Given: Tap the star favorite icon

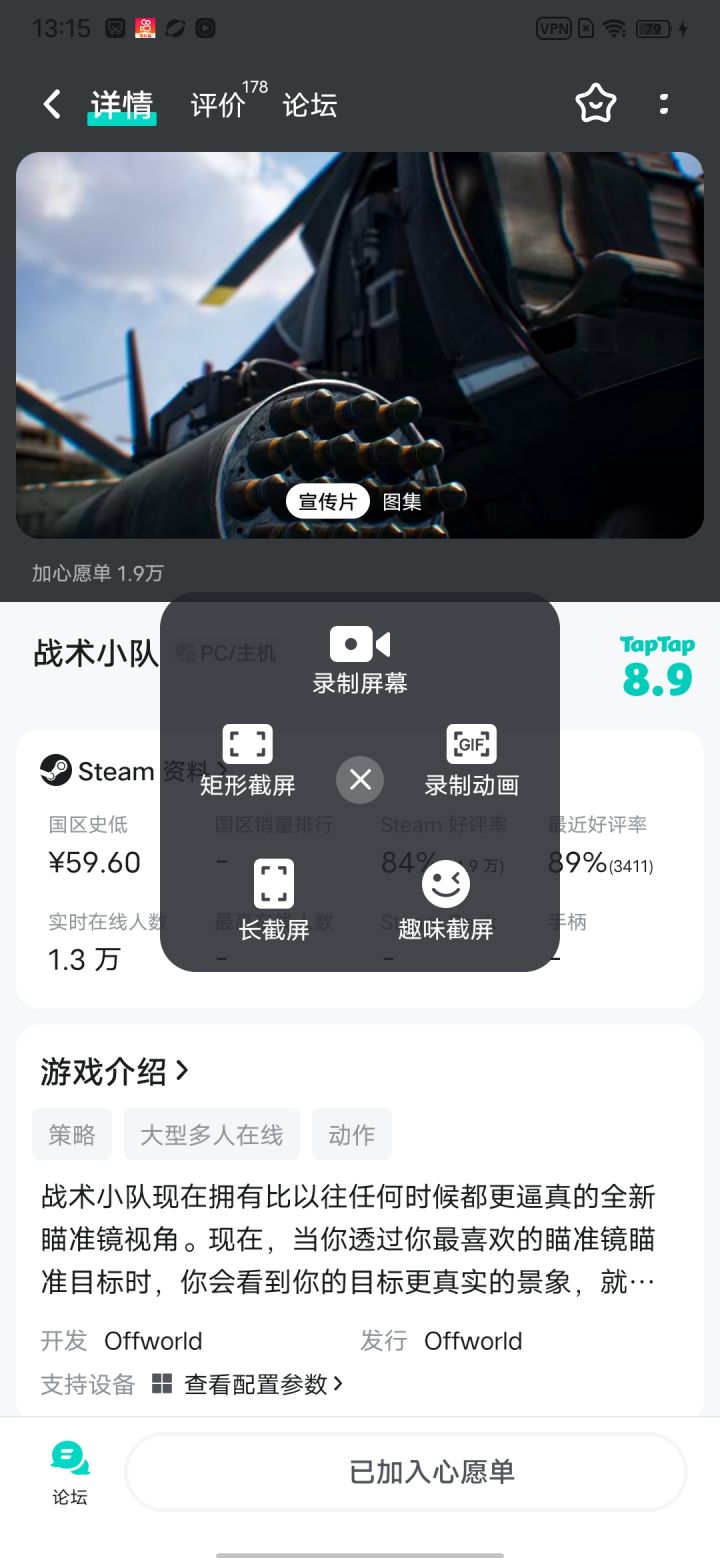Looking at the screenshot, I should [595, 104].
